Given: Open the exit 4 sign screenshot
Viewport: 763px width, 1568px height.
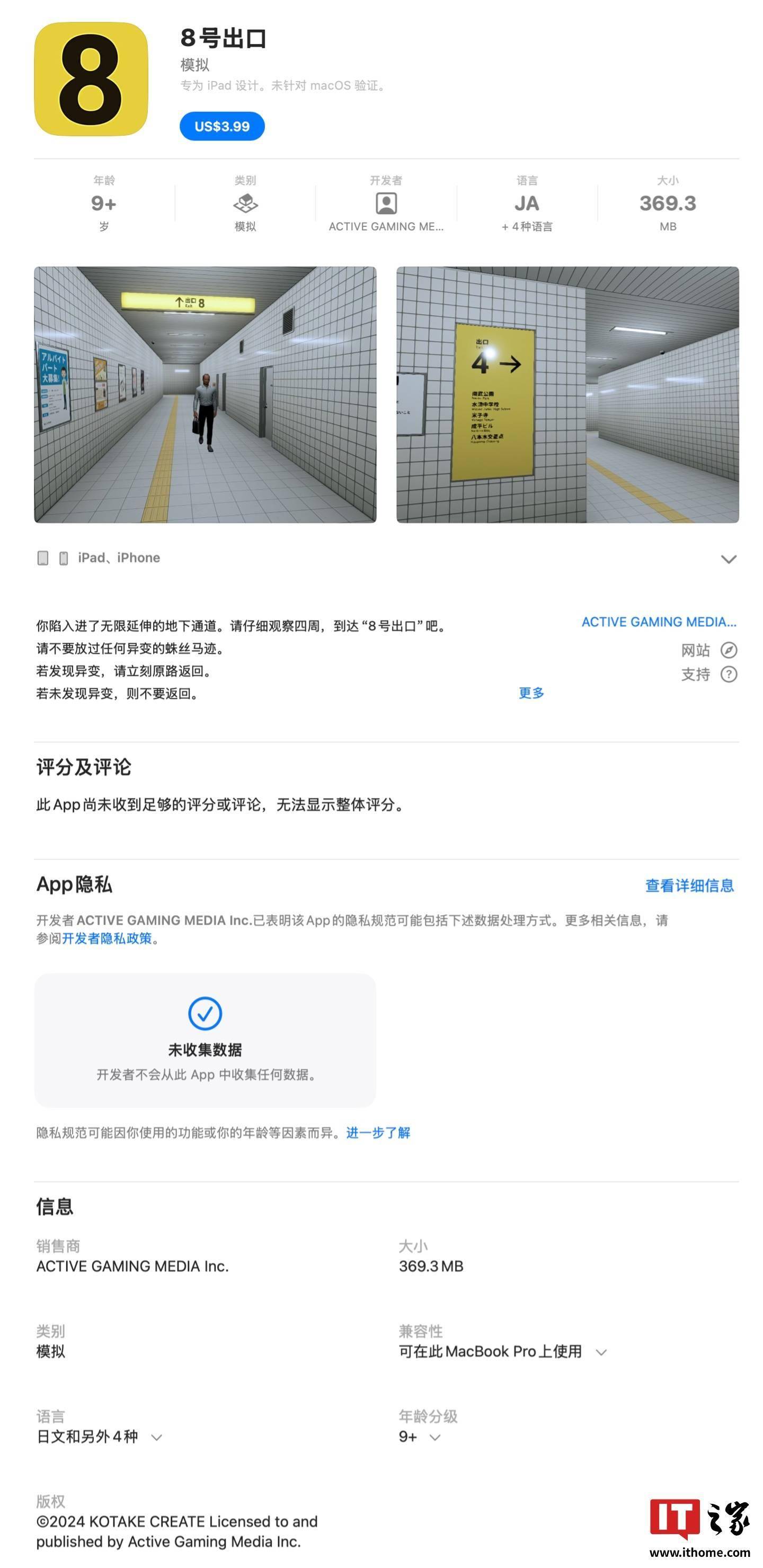Looking at the screenshot, I should pos(567,394).
